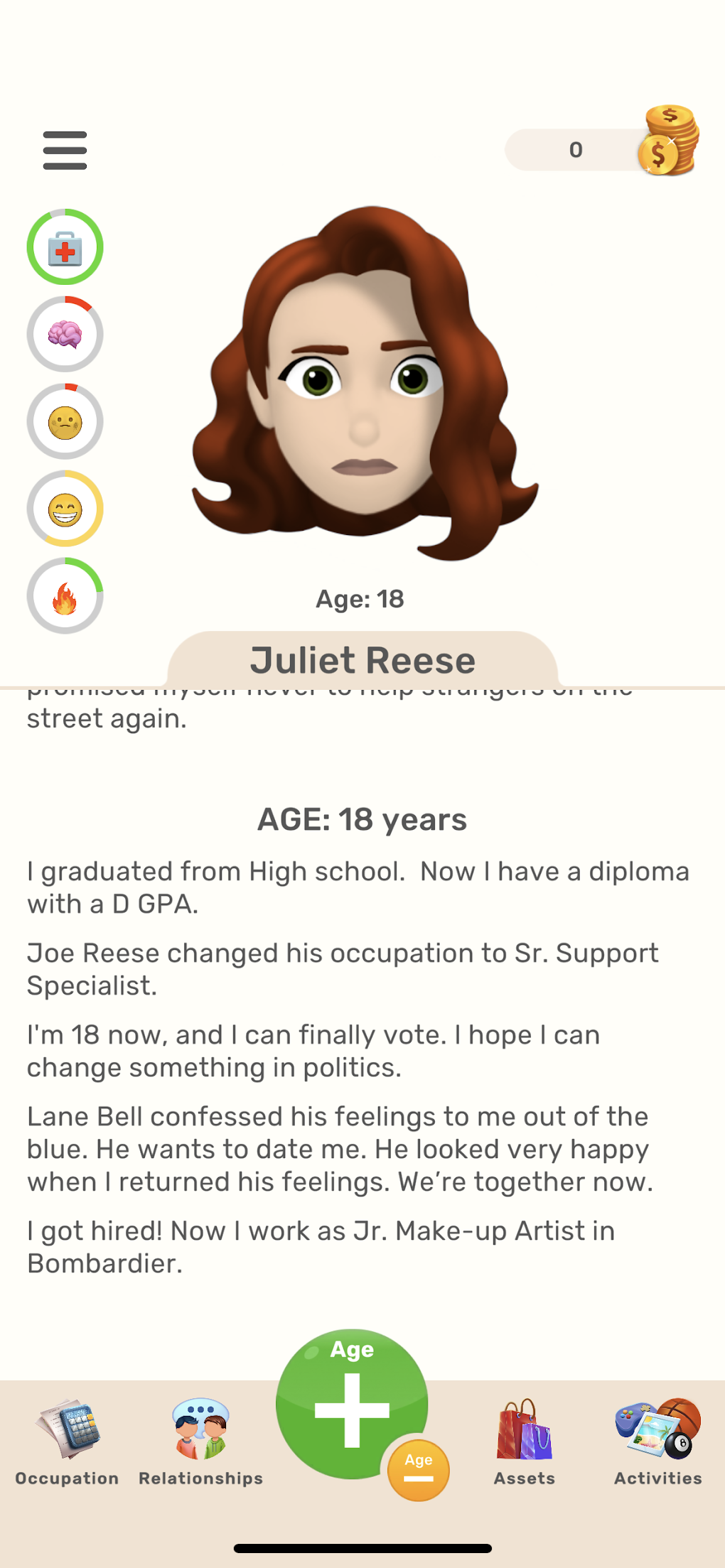Image resolution: width=725 pixels, height=1568 pixels.
Task: Check the brain intelligence stat
Action: coord(65,335)
